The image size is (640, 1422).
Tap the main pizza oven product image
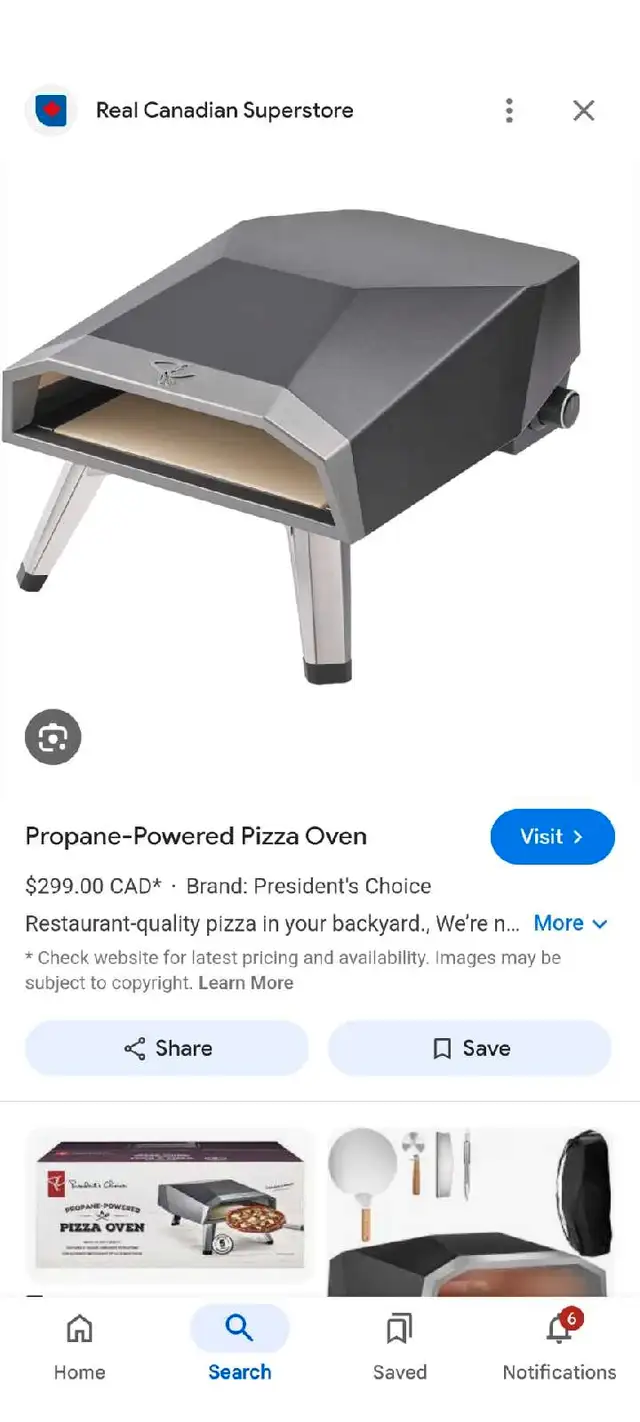(x=300, y=440)
